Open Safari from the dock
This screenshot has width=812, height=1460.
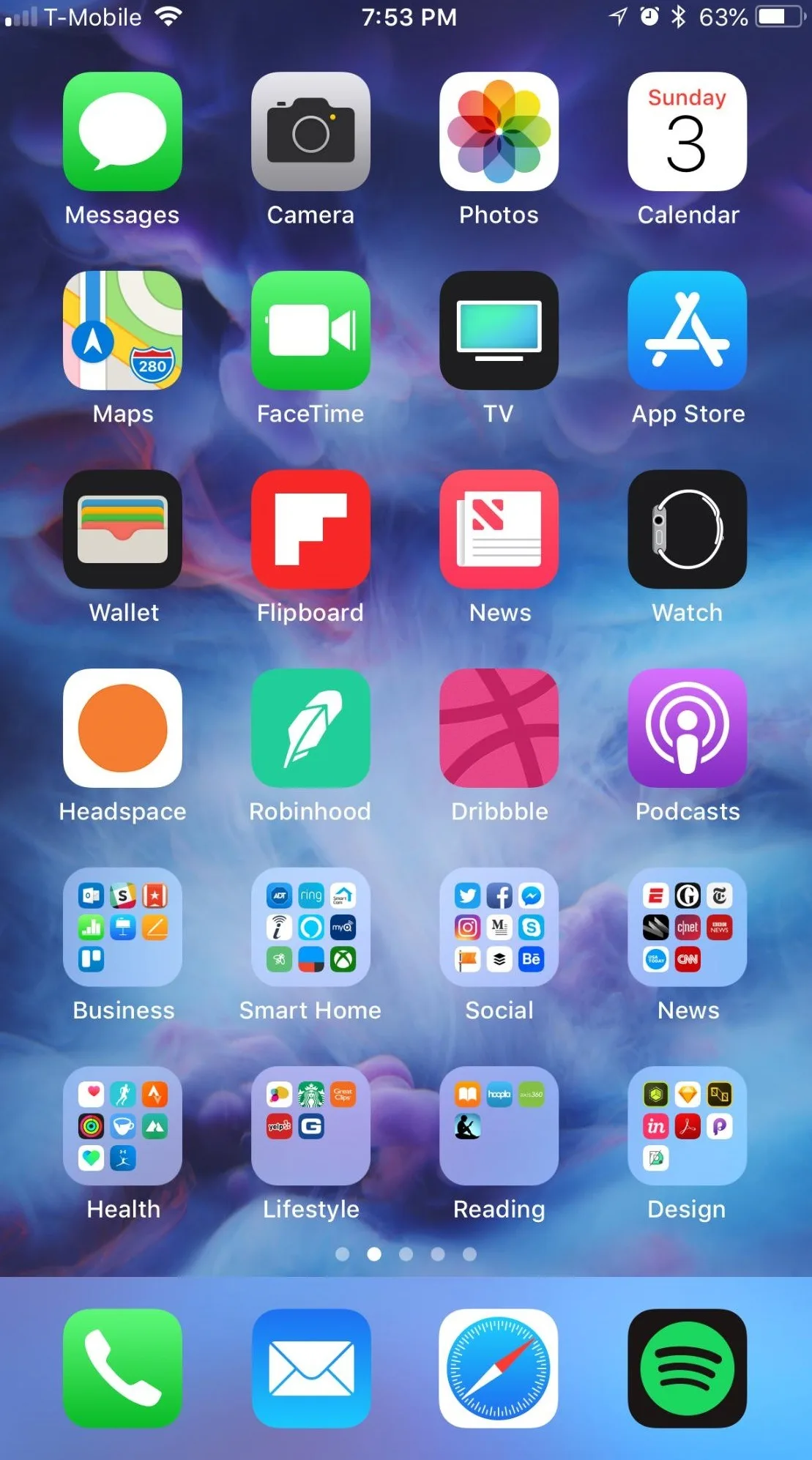[499, 1368]
